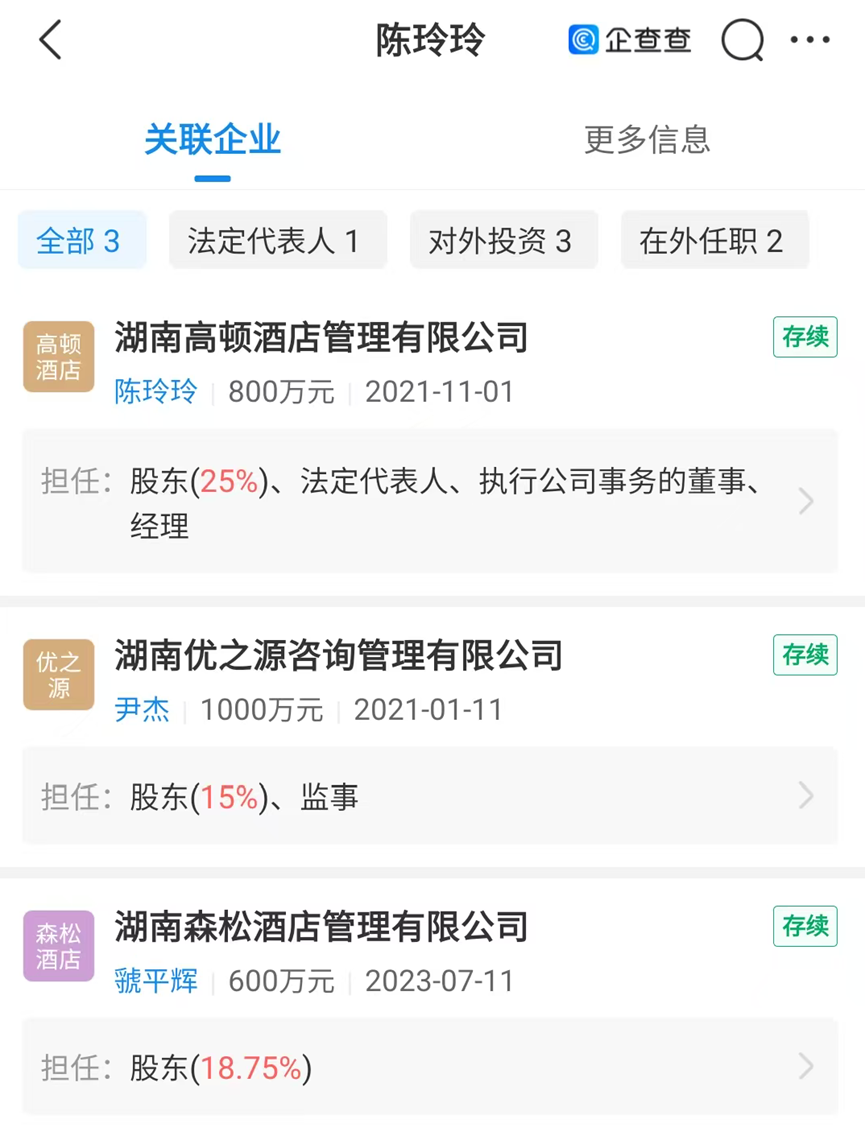The height and width of the screenshot is (1136, 865).
Task: Open the search magnifier icon
Action: click(741, 41)
